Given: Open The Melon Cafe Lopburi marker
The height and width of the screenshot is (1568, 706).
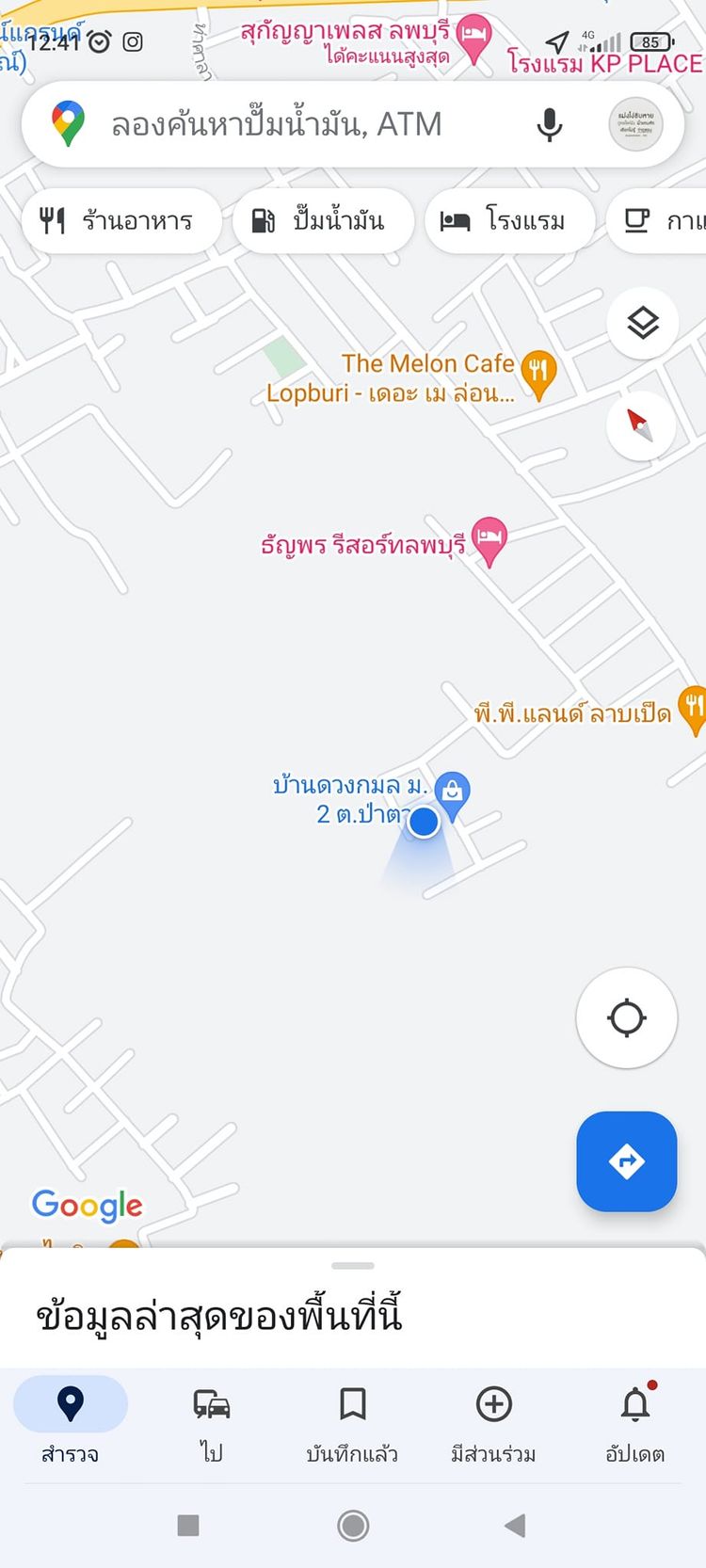Looking at the screenshot, I should point(538,371).
